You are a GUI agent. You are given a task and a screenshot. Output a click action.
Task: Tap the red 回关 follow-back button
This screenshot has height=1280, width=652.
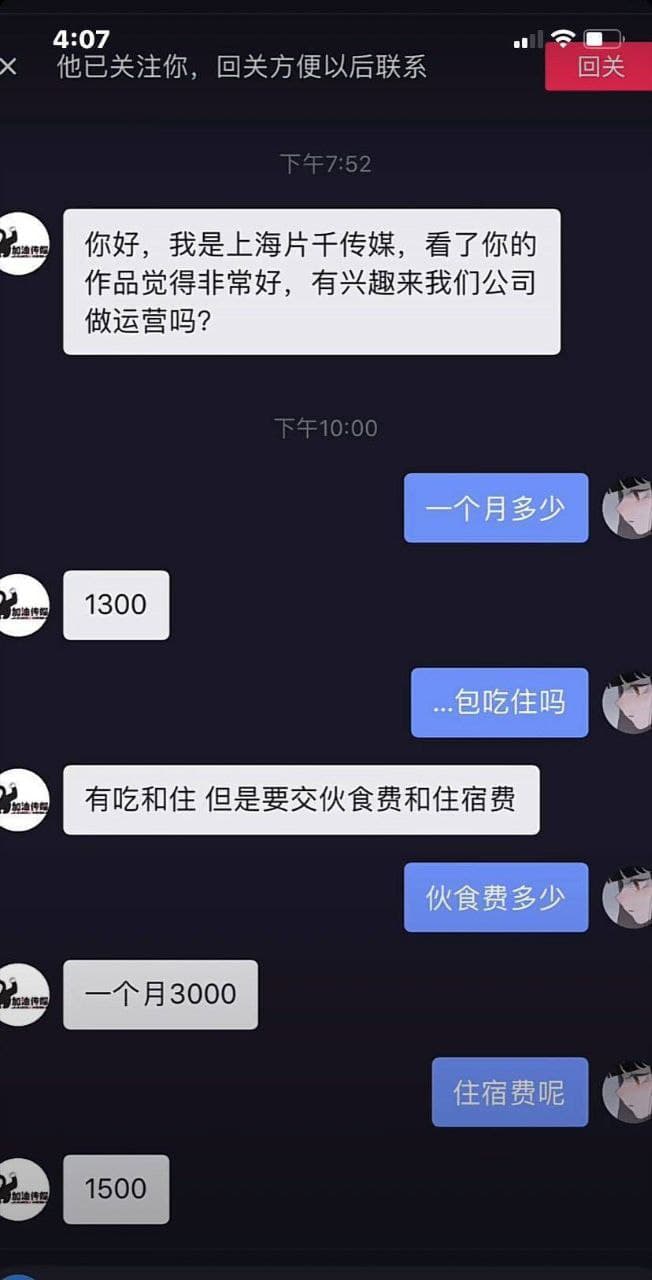click(x=599, y=67)
